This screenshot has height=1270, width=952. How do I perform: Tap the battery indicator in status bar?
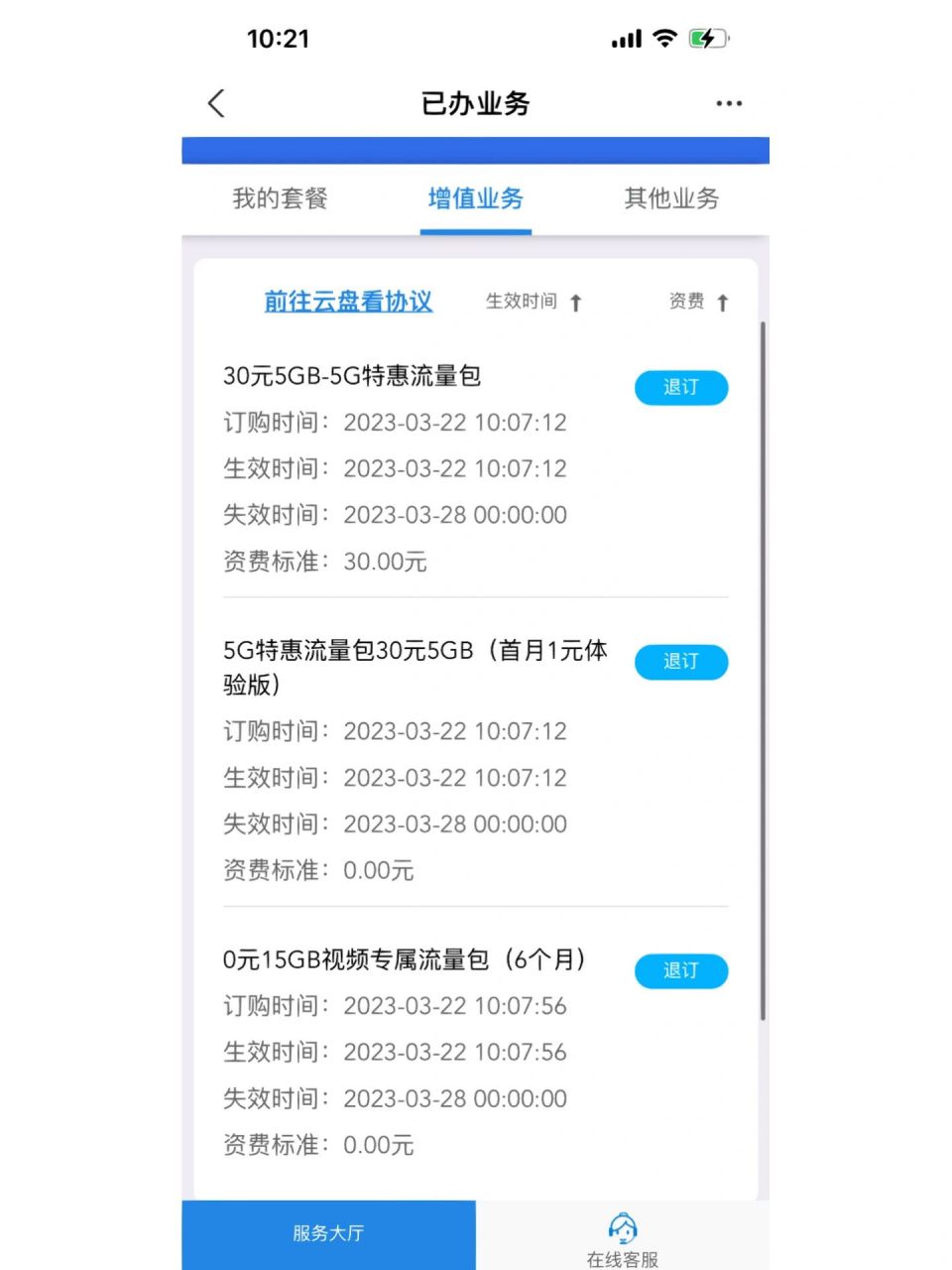pos(706,38)
